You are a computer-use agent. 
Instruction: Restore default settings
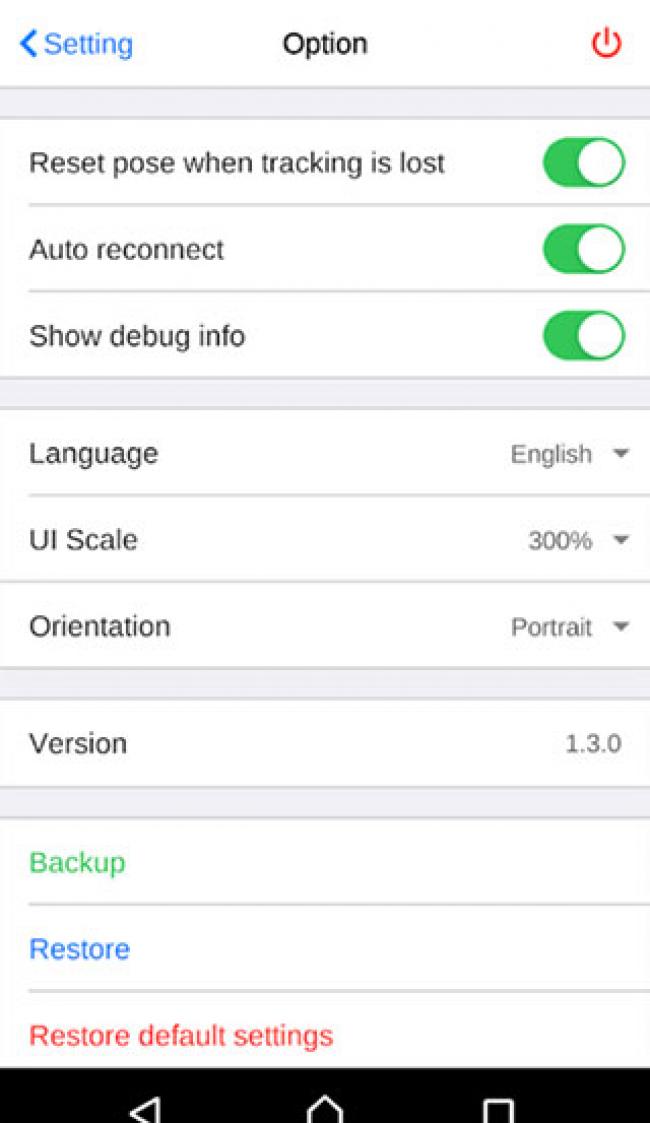pyautogui.click(x=181, y=1035)
